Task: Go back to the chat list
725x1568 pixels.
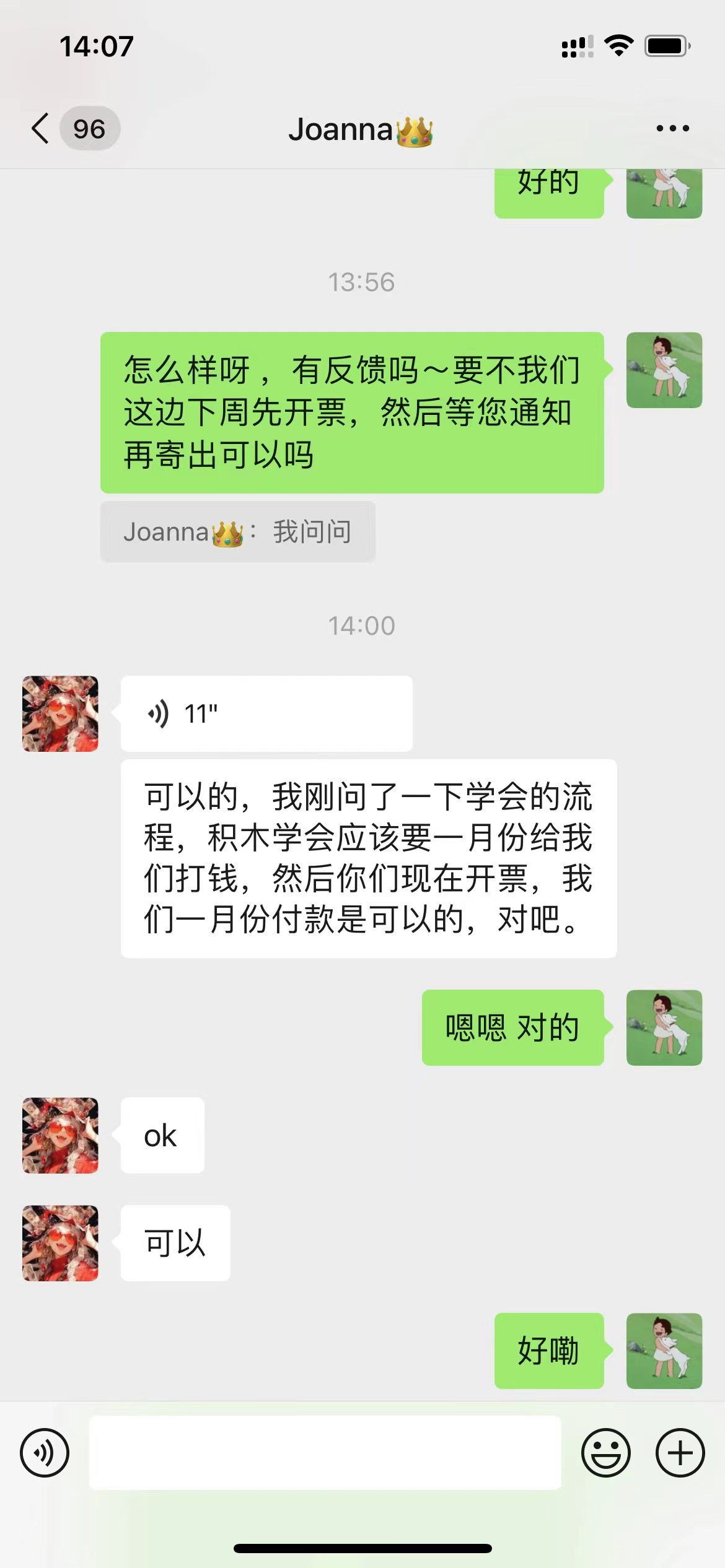Action: click(x=41, y=129)
